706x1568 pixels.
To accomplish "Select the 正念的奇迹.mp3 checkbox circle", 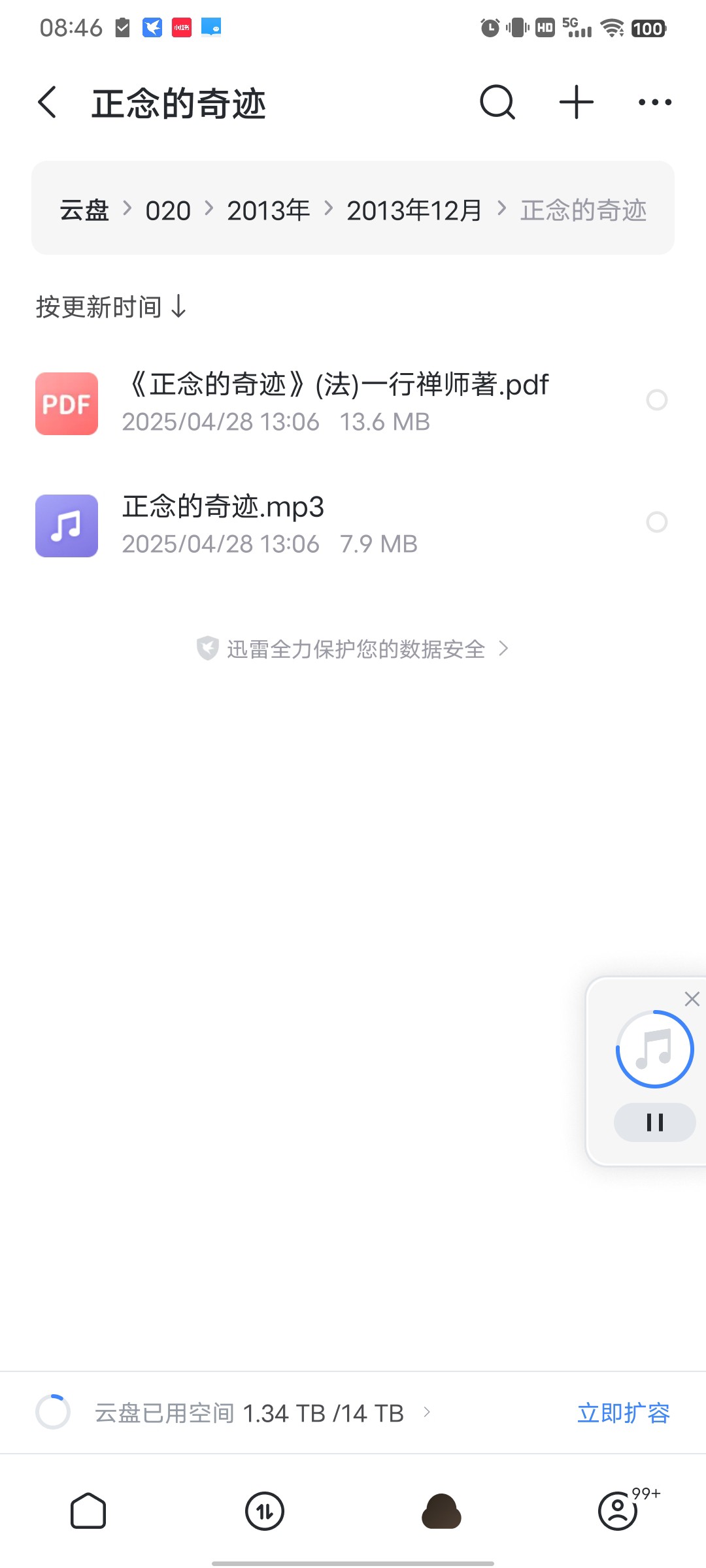I will point(656,522).
